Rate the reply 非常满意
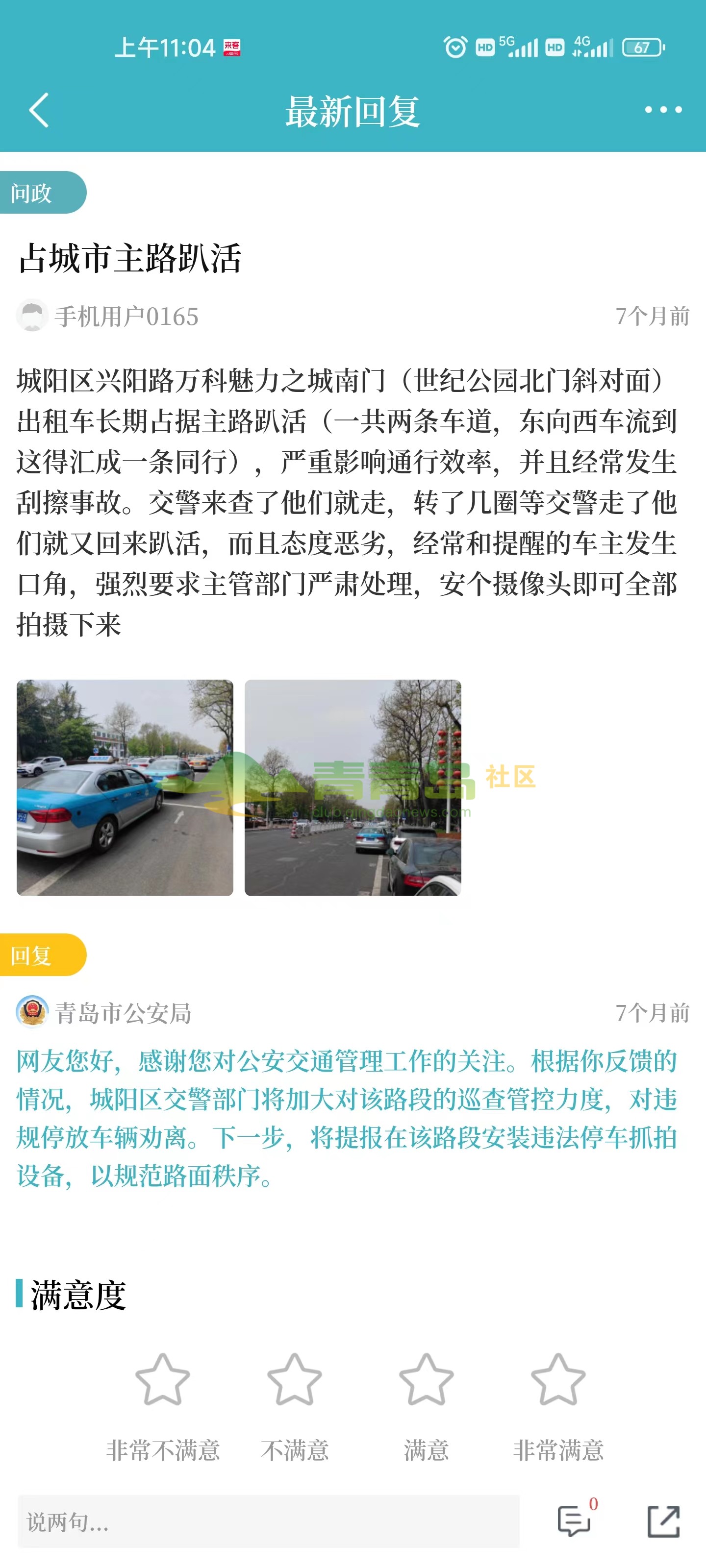706x1568 pixels. pos(558,1379)
